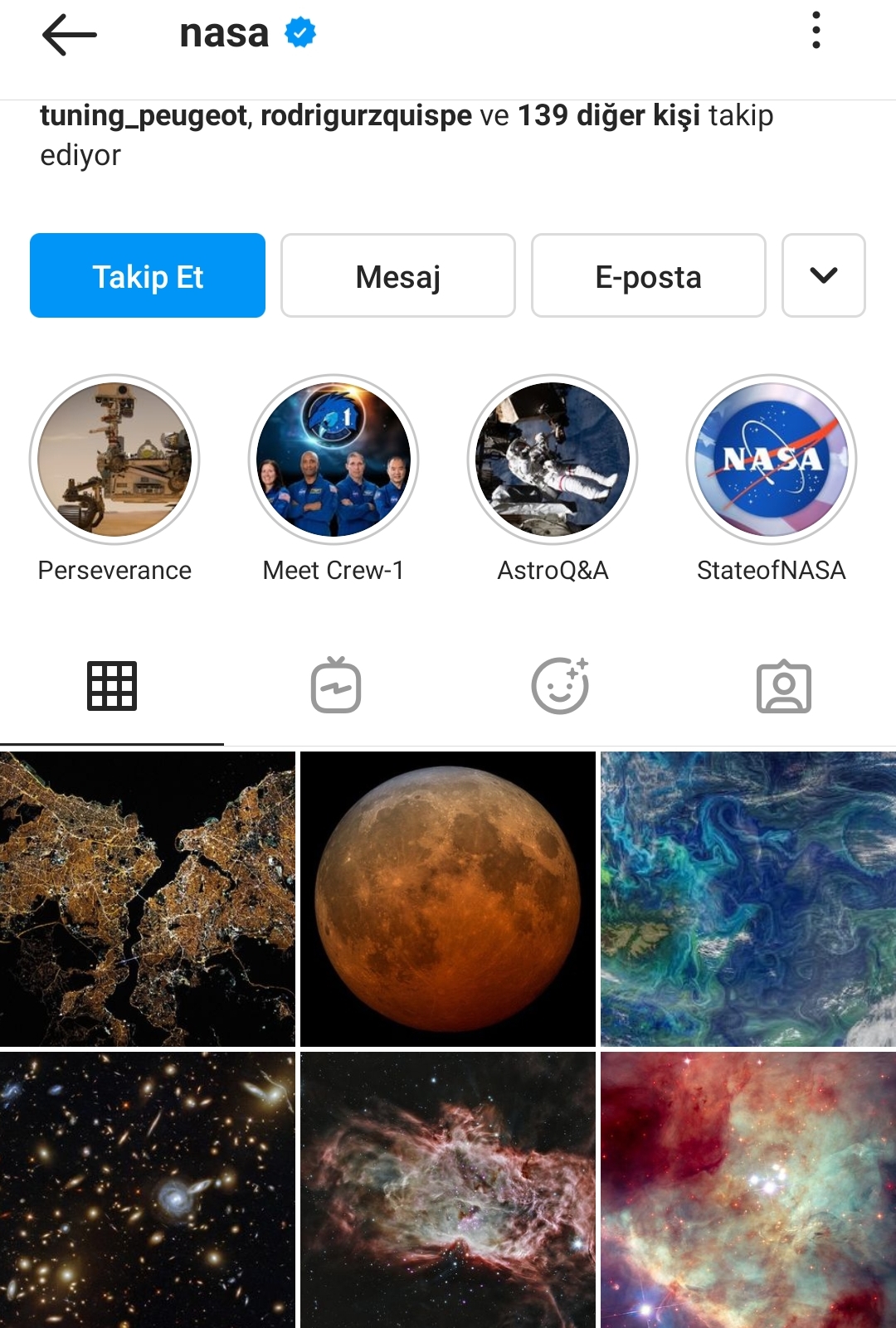The image size is (896, 1328).
Task: Switch to the effects smiley tab
Action: (x=560, y=686)
